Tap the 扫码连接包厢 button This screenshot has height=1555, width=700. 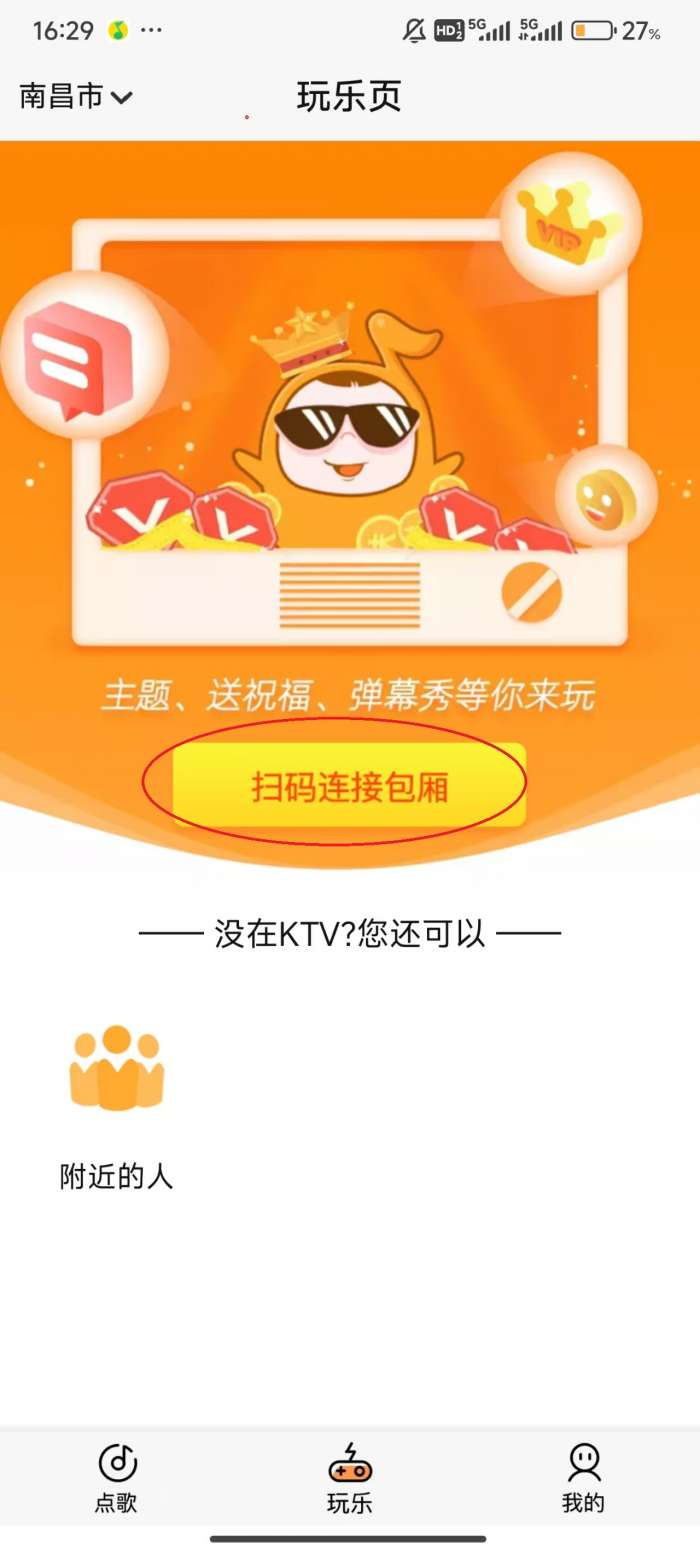pyautogui.click(x=349, y=786)
